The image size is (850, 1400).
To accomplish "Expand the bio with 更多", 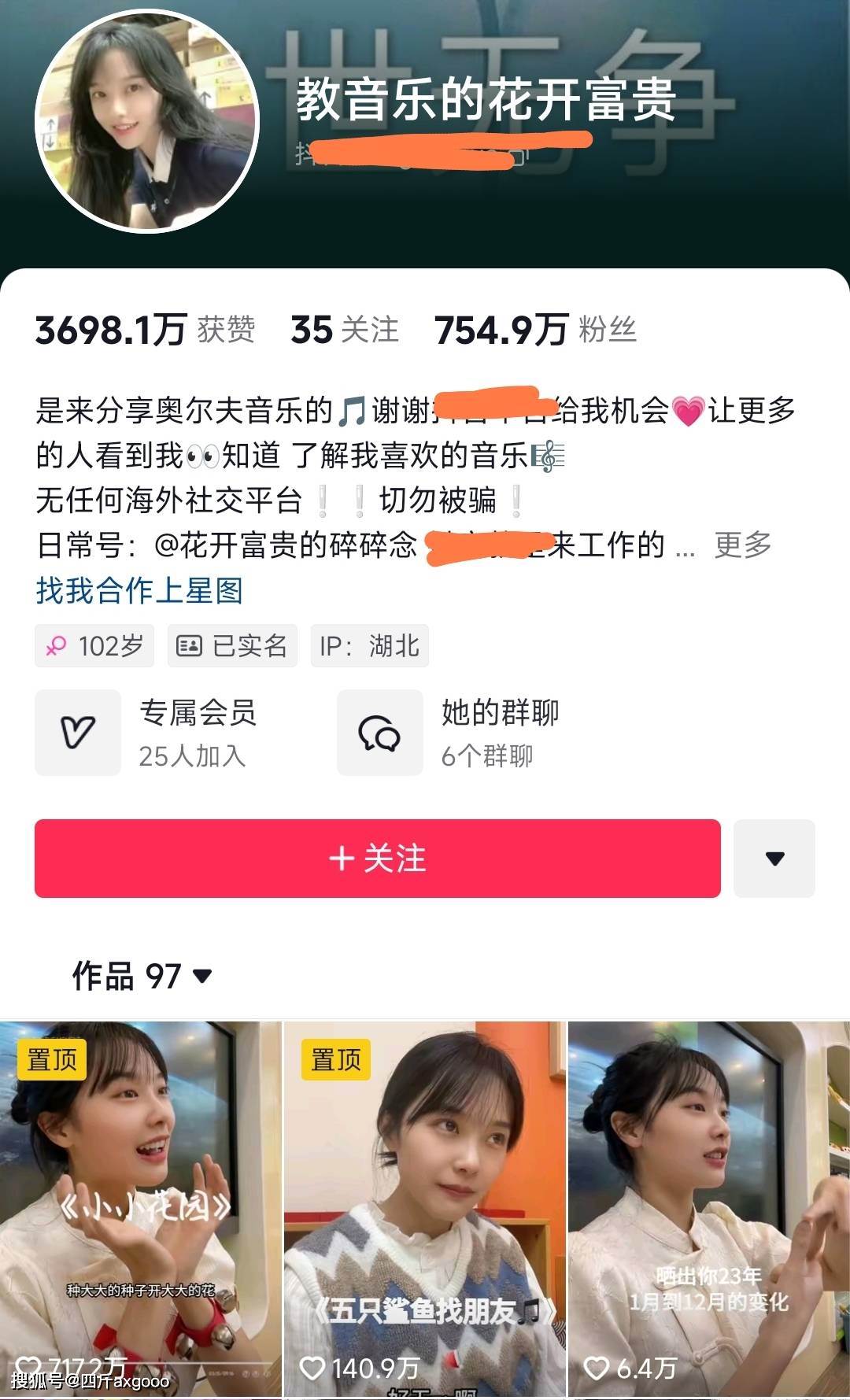I will tap(742, 545).
